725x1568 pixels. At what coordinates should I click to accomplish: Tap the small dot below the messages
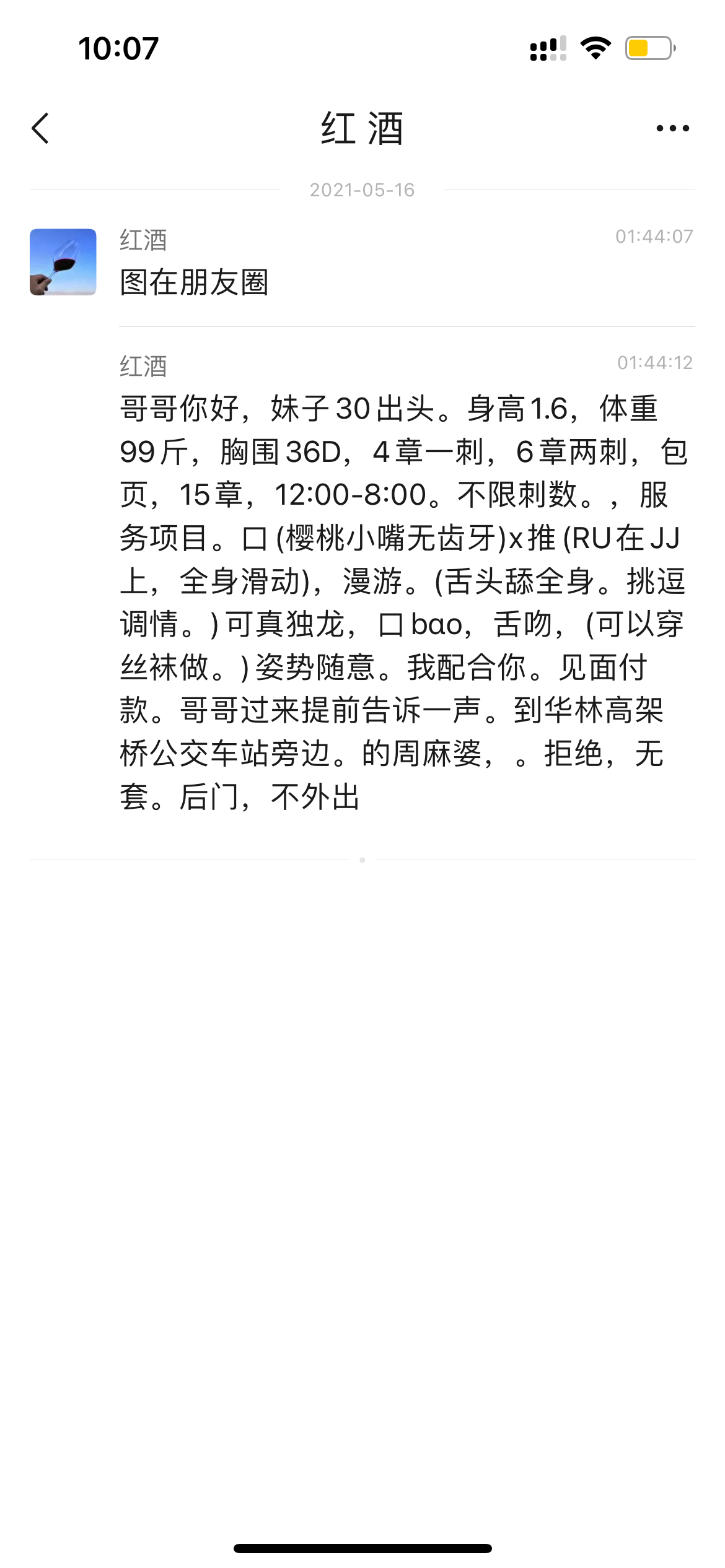coord(362,860)
